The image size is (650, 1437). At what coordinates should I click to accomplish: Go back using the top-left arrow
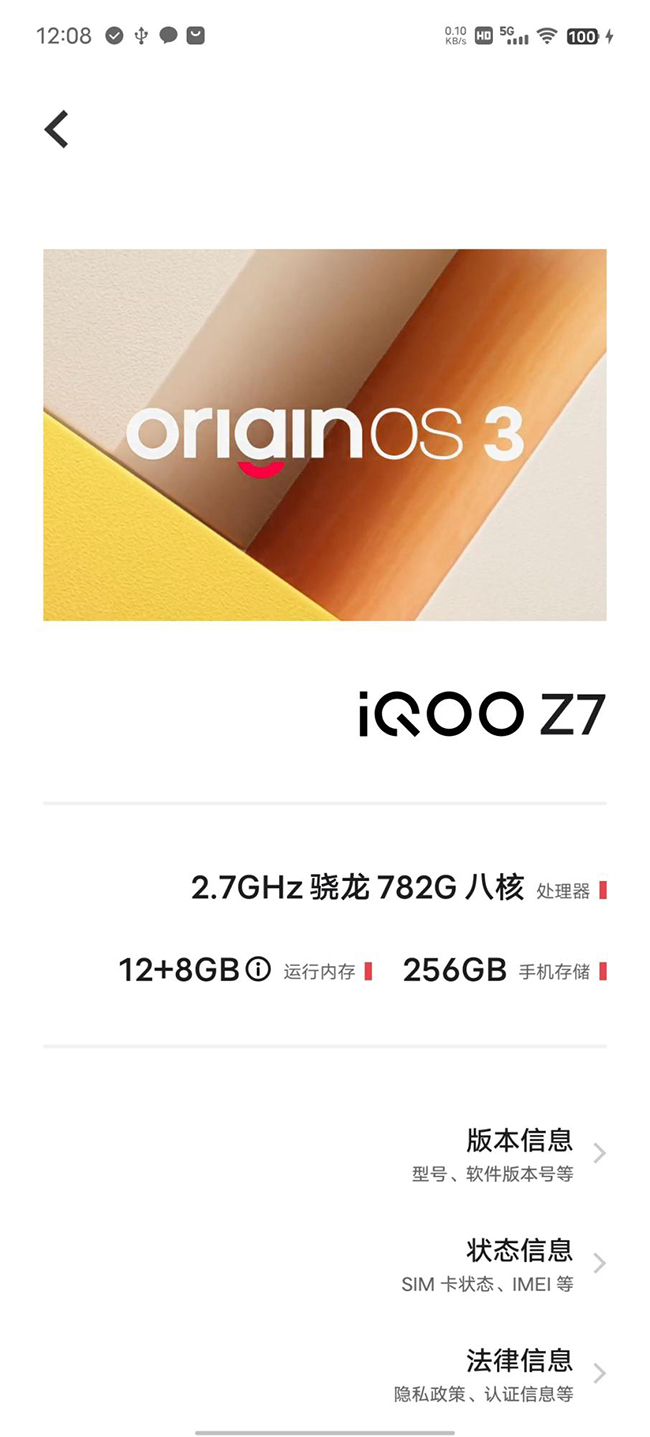pos(56,130)
